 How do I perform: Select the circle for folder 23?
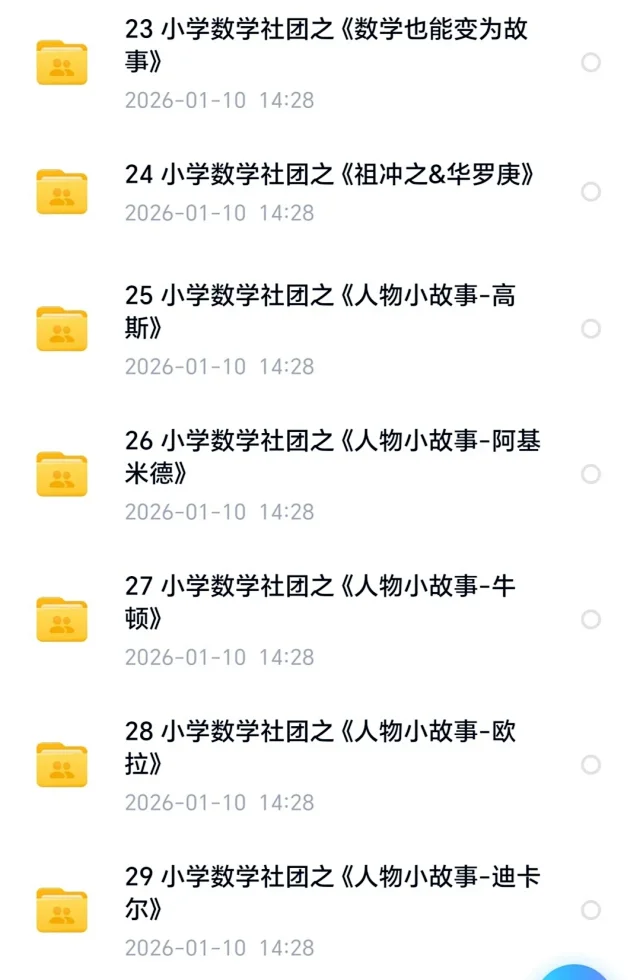[591, 62]
